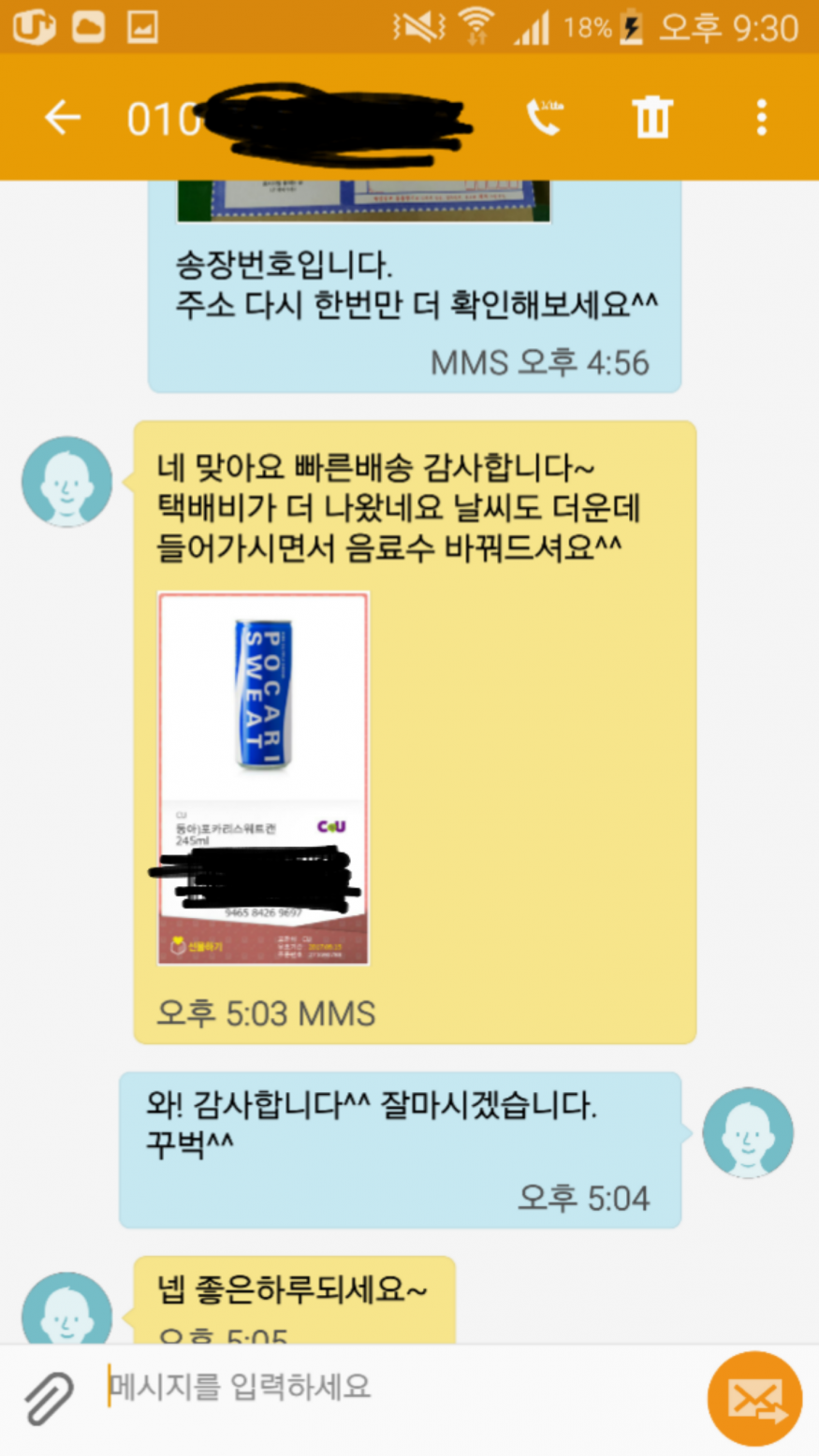Go back using the arrow icon
Image resolution: width=819 pixels, height=1456 pixels.
point(63,118)
